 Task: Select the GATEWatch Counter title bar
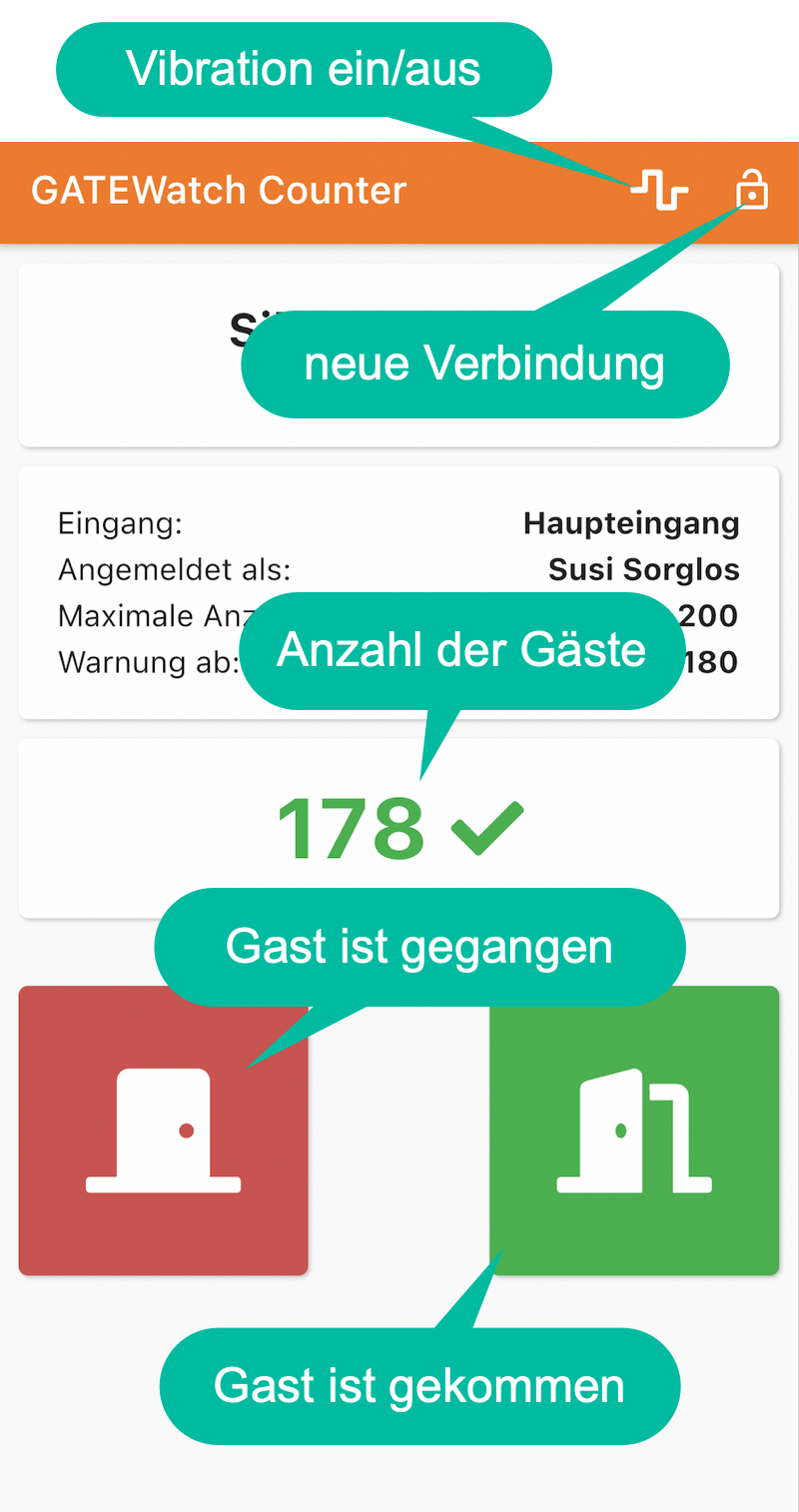coord(219,190)
